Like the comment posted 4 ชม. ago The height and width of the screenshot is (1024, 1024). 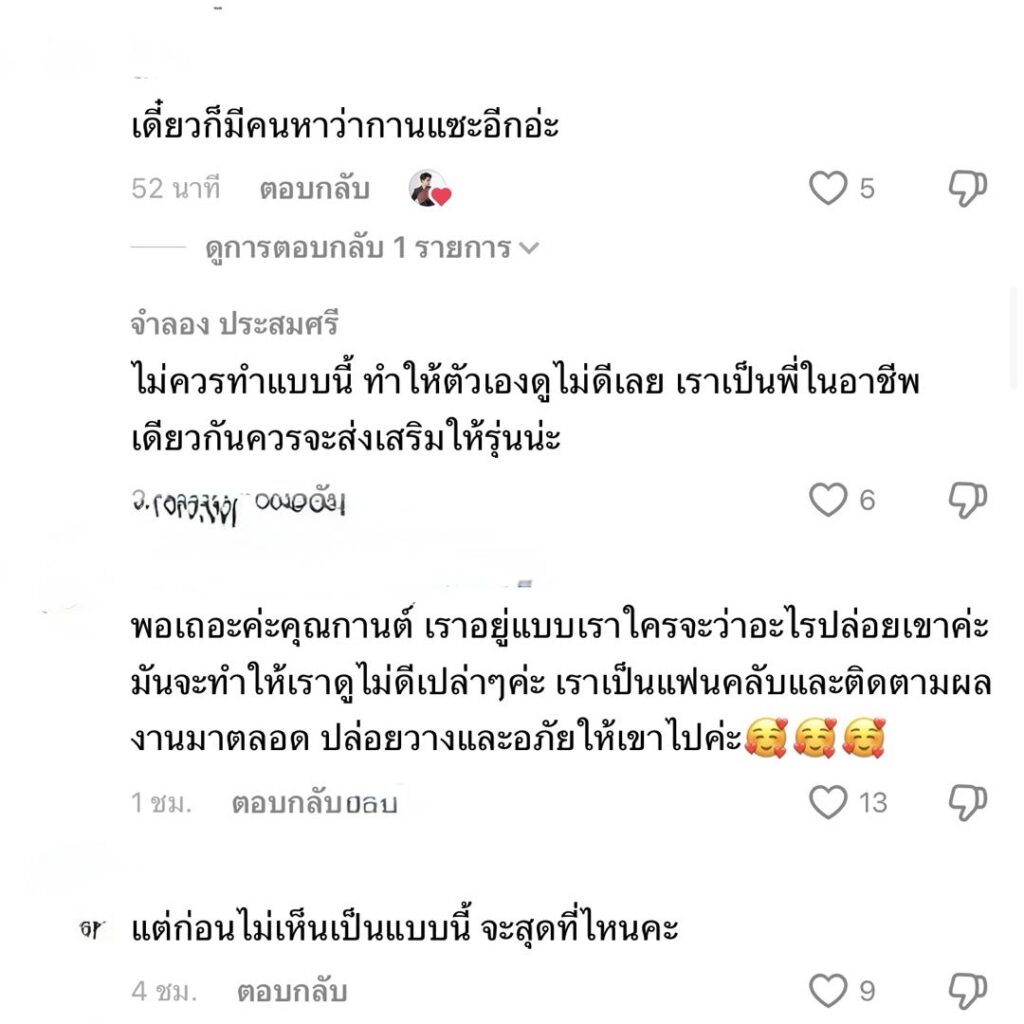827,991
